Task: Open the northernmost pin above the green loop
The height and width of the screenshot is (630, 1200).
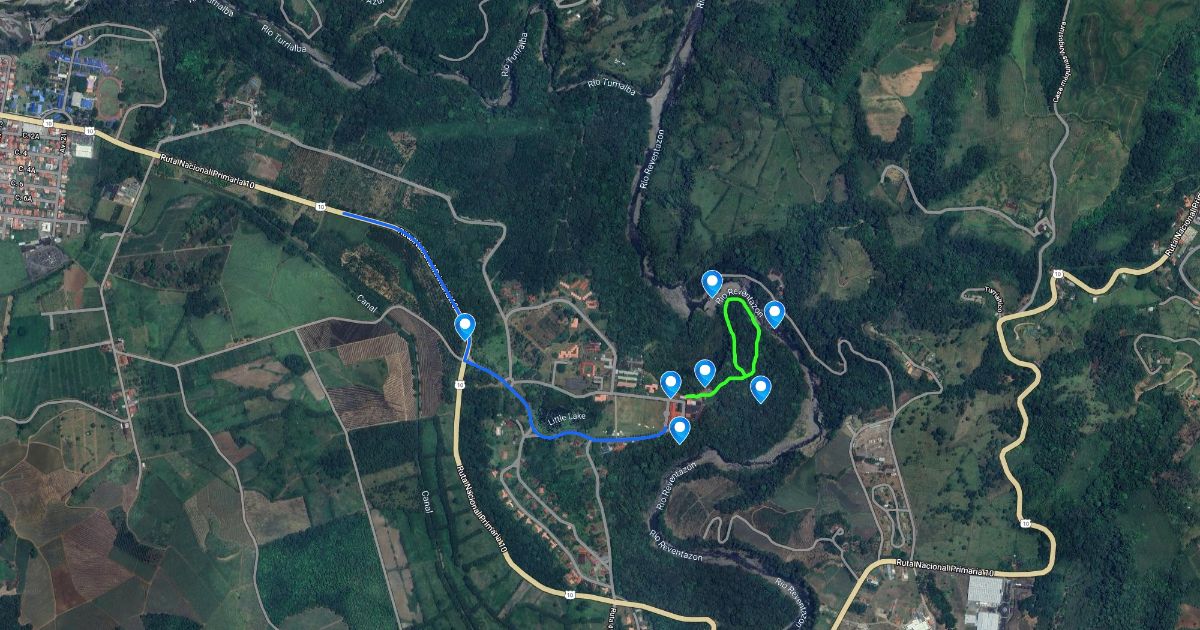Action: 712,284
